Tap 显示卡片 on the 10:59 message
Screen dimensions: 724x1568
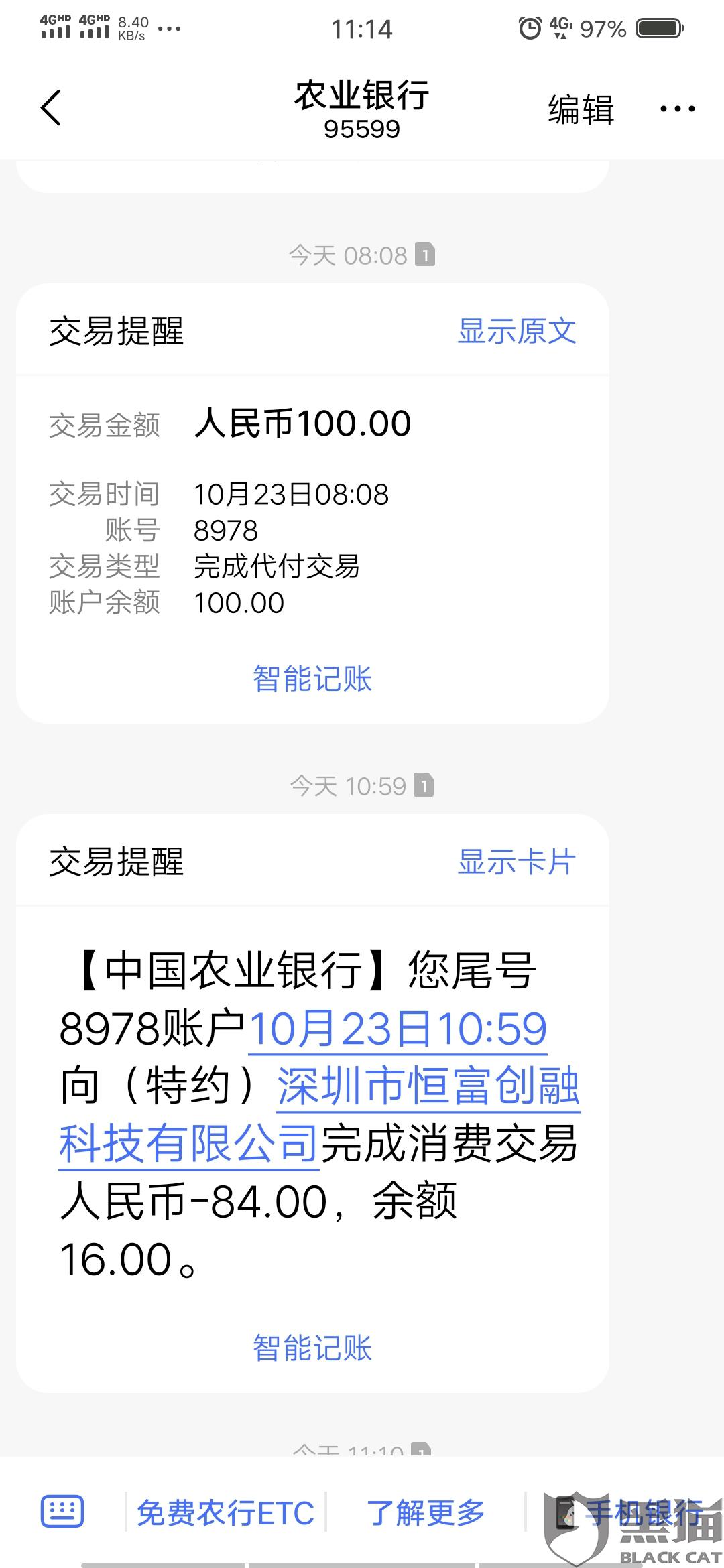517,862
